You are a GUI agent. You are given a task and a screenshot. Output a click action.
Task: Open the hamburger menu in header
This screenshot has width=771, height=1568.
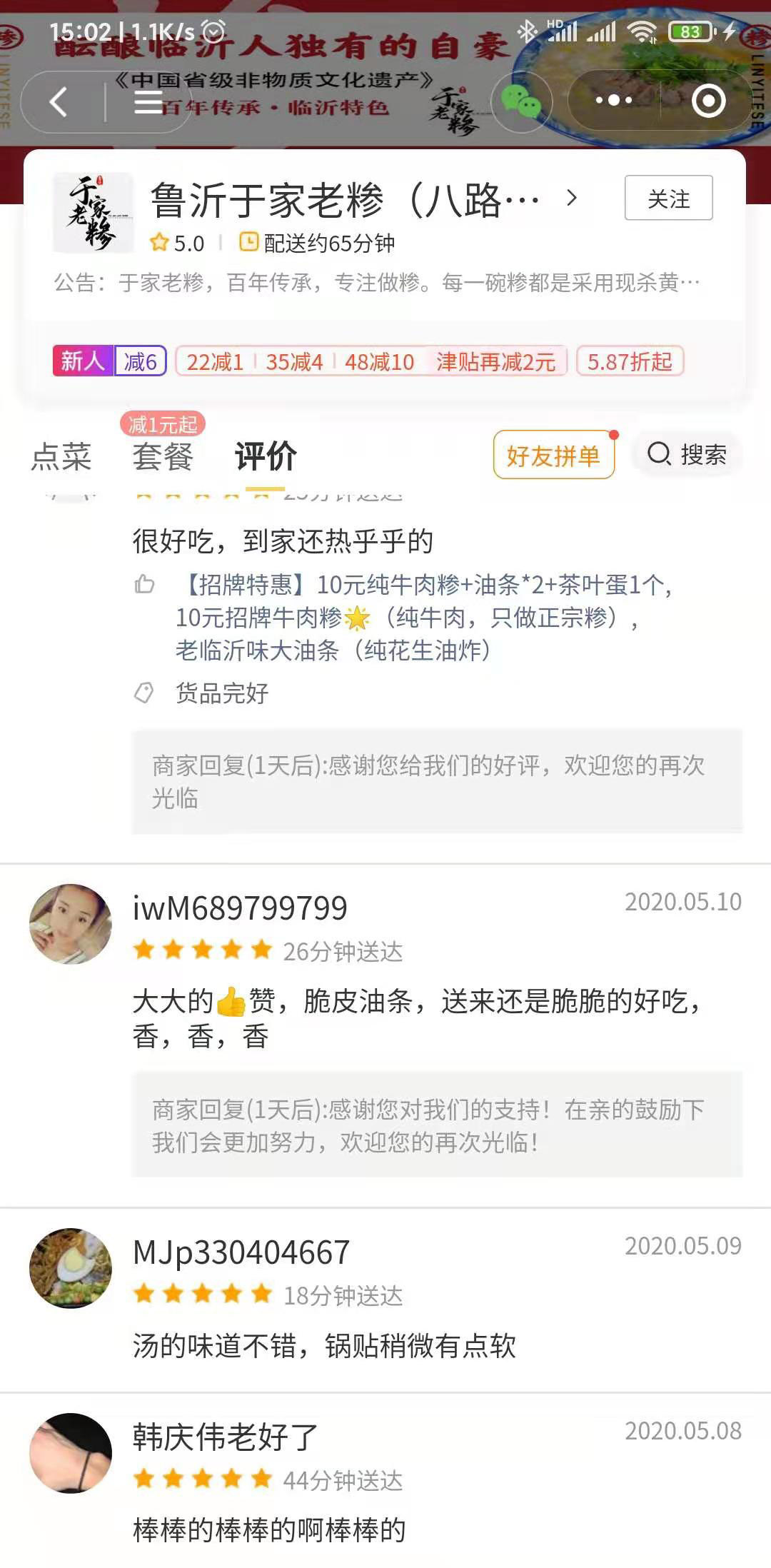click(148, 101)
